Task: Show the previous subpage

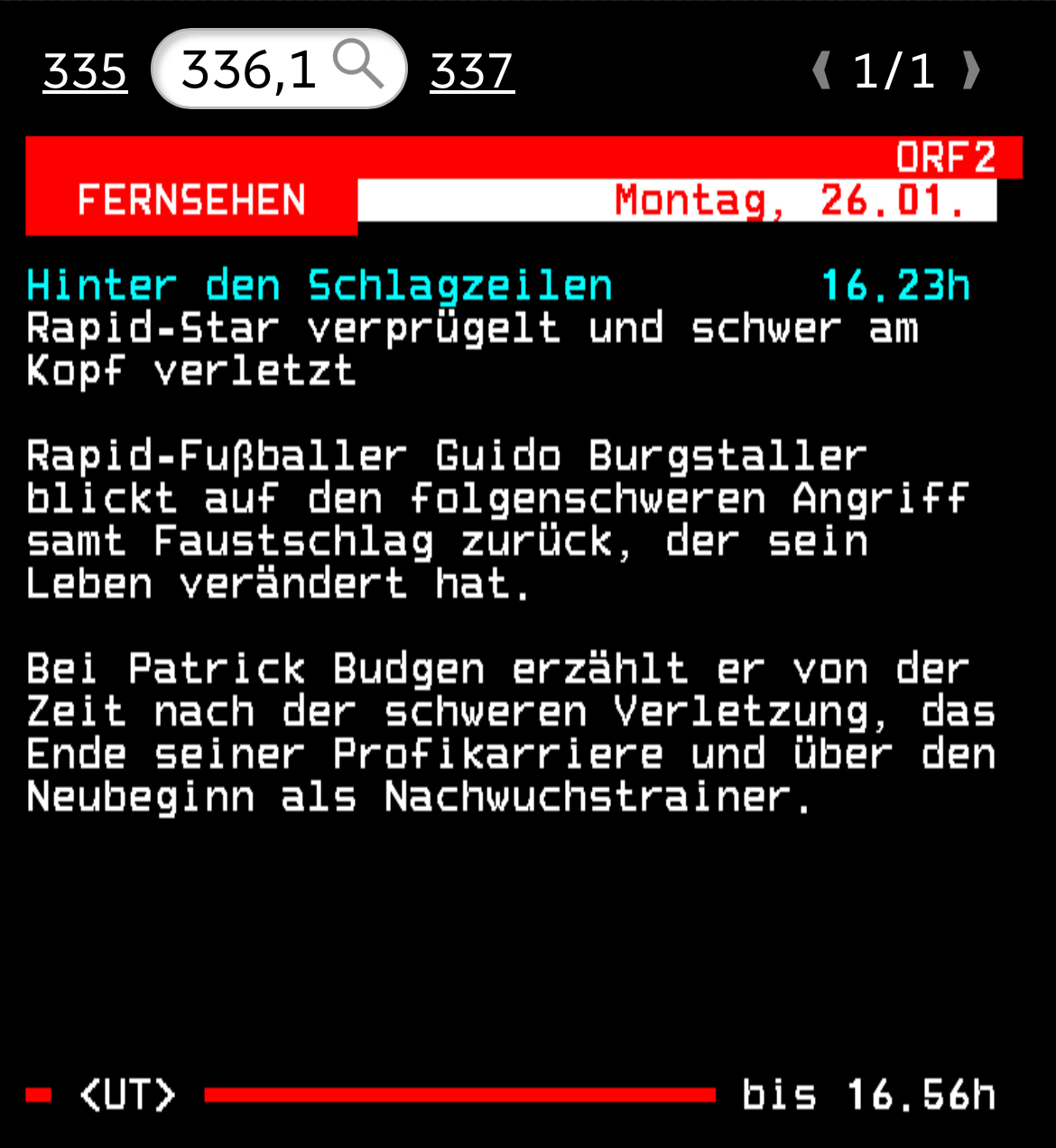Action: pyautogui.click(x=821, y=70)
